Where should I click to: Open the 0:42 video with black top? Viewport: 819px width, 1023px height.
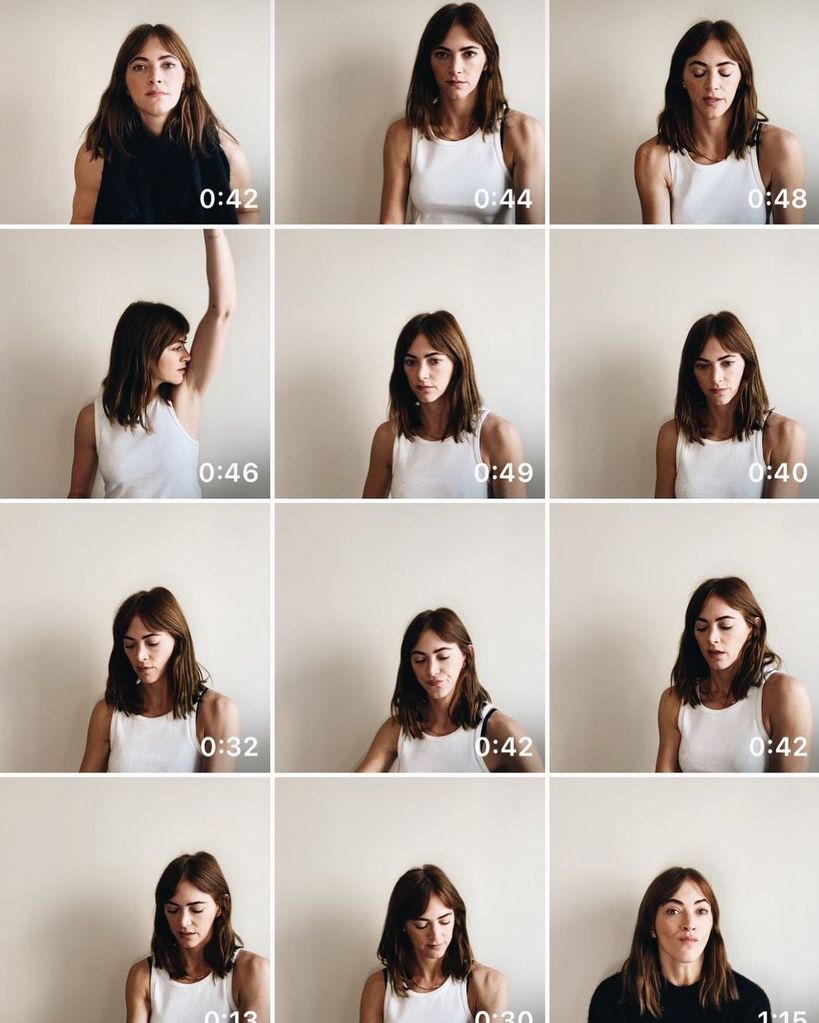click(x=135, y=112)
